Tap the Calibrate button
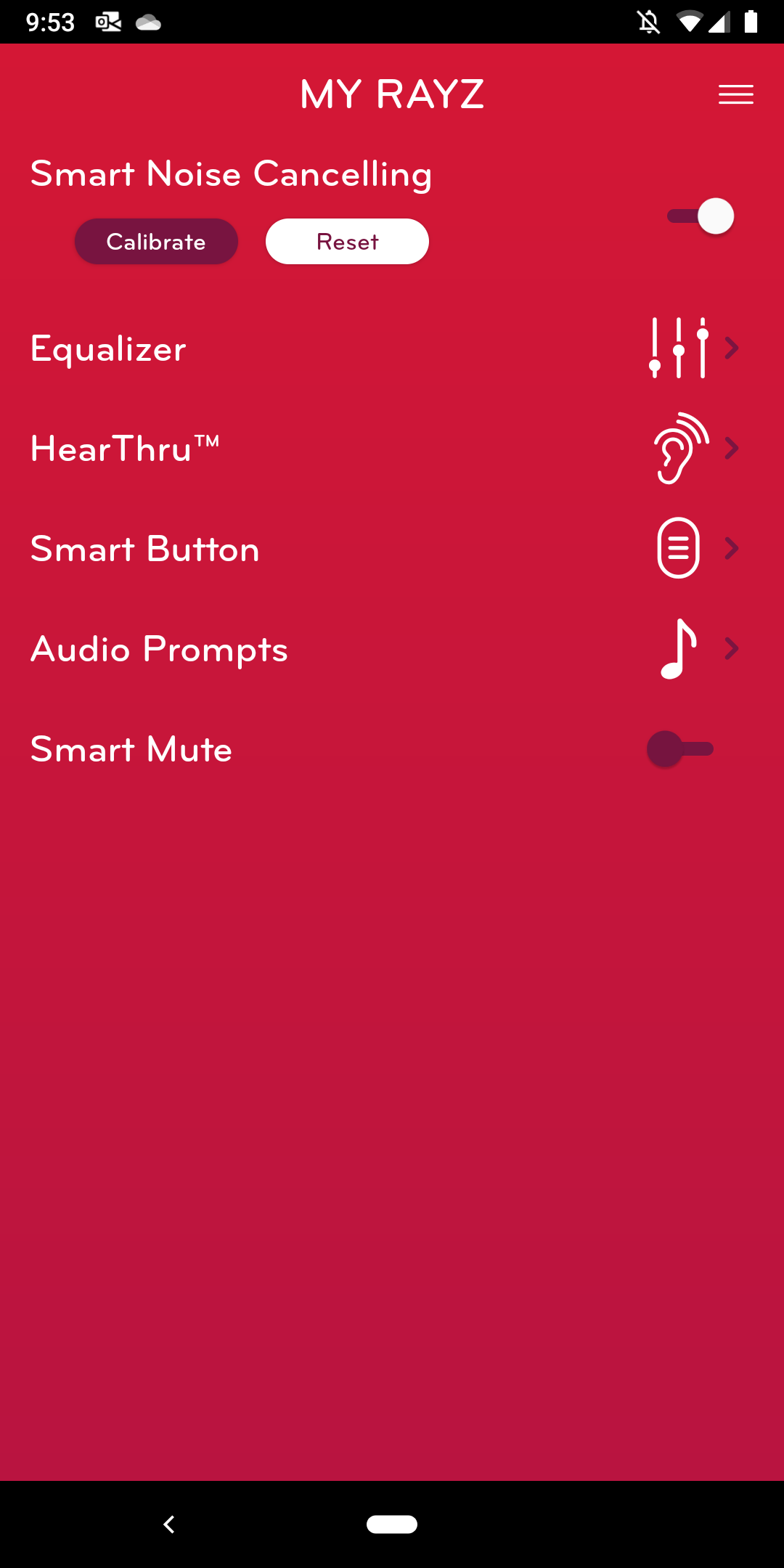Viewport: 784px width, 1568px height. click(x=156, y=242)
